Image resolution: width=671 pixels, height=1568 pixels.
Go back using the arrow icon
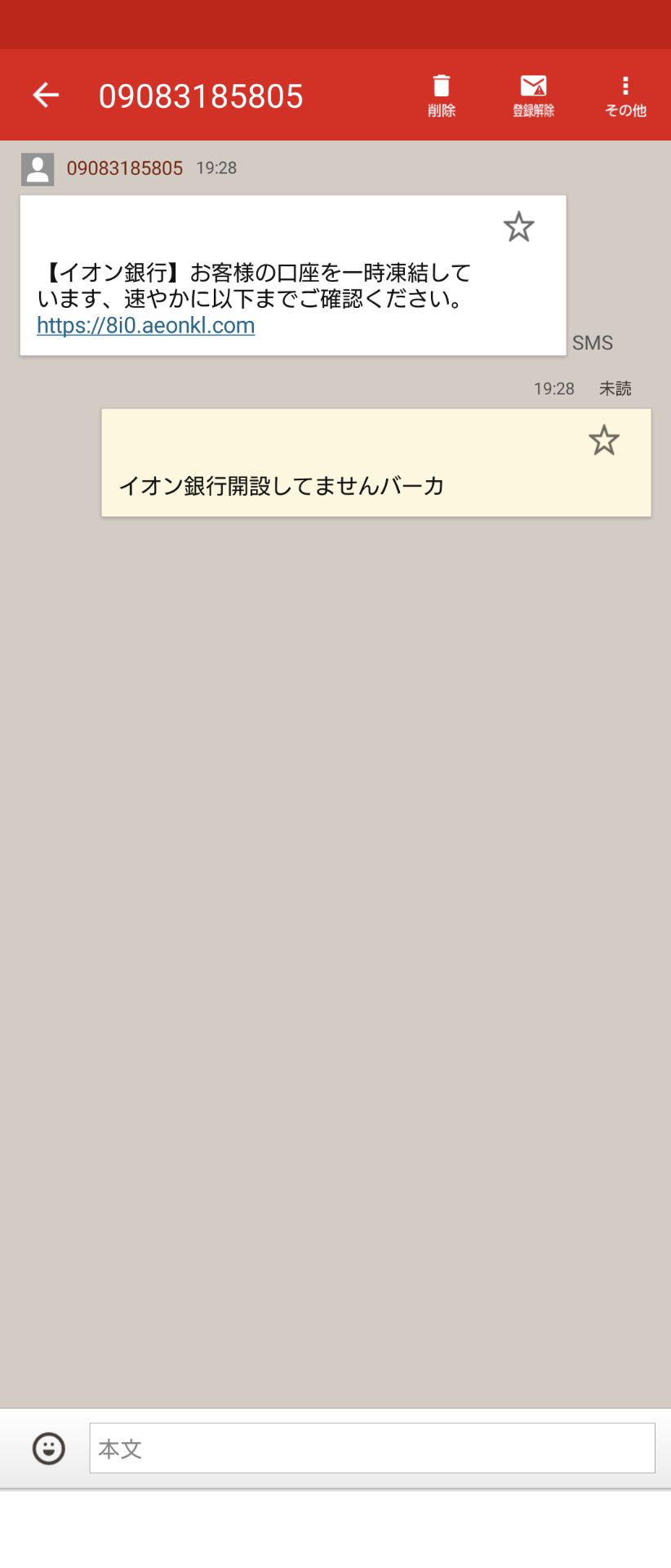(46, 96)
